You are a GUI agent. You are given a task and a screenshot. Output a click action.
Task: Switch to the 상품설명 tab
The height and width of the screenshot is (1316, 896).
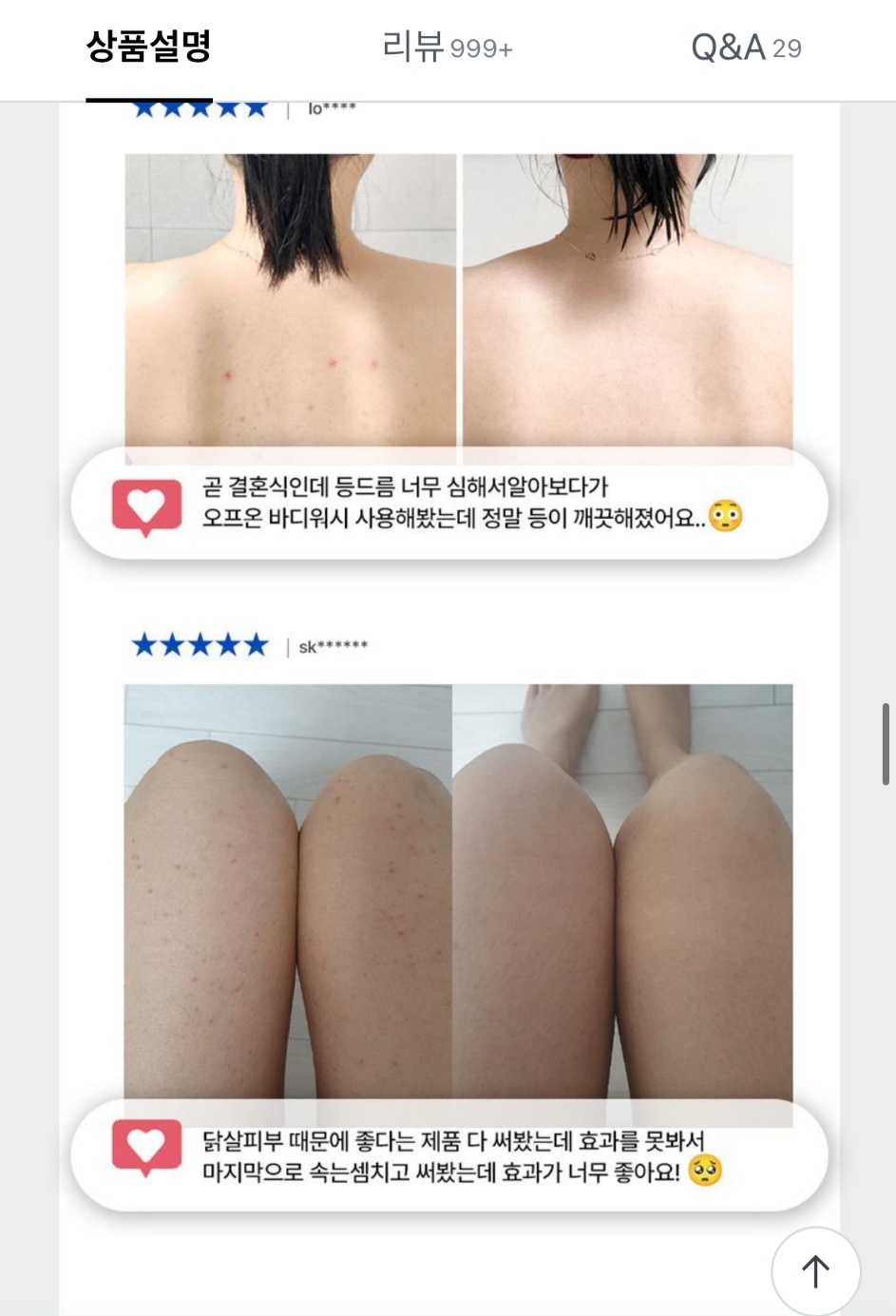click(x=148, y=48)
